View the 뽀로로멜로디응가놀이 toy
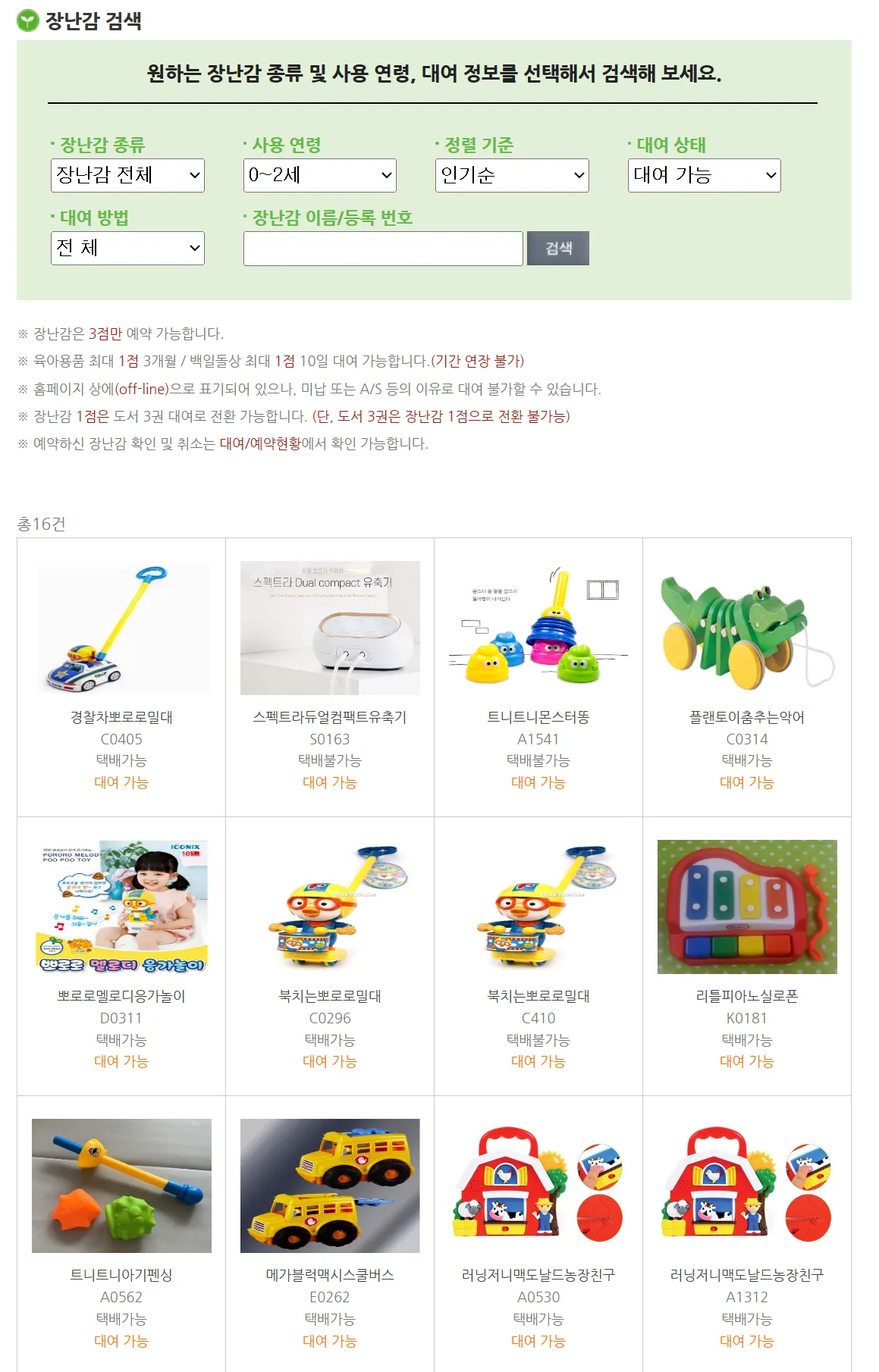 pyautogui.click(x=121, y=907)
